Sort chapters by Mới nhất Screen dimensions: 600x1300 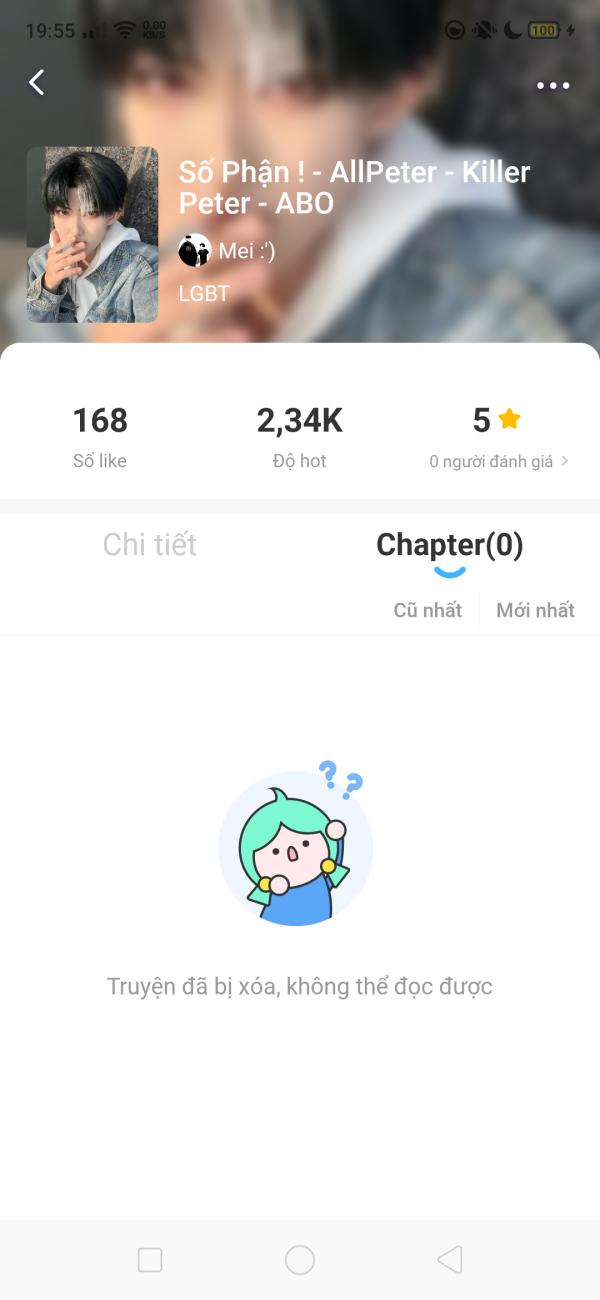tap(535, 610)
